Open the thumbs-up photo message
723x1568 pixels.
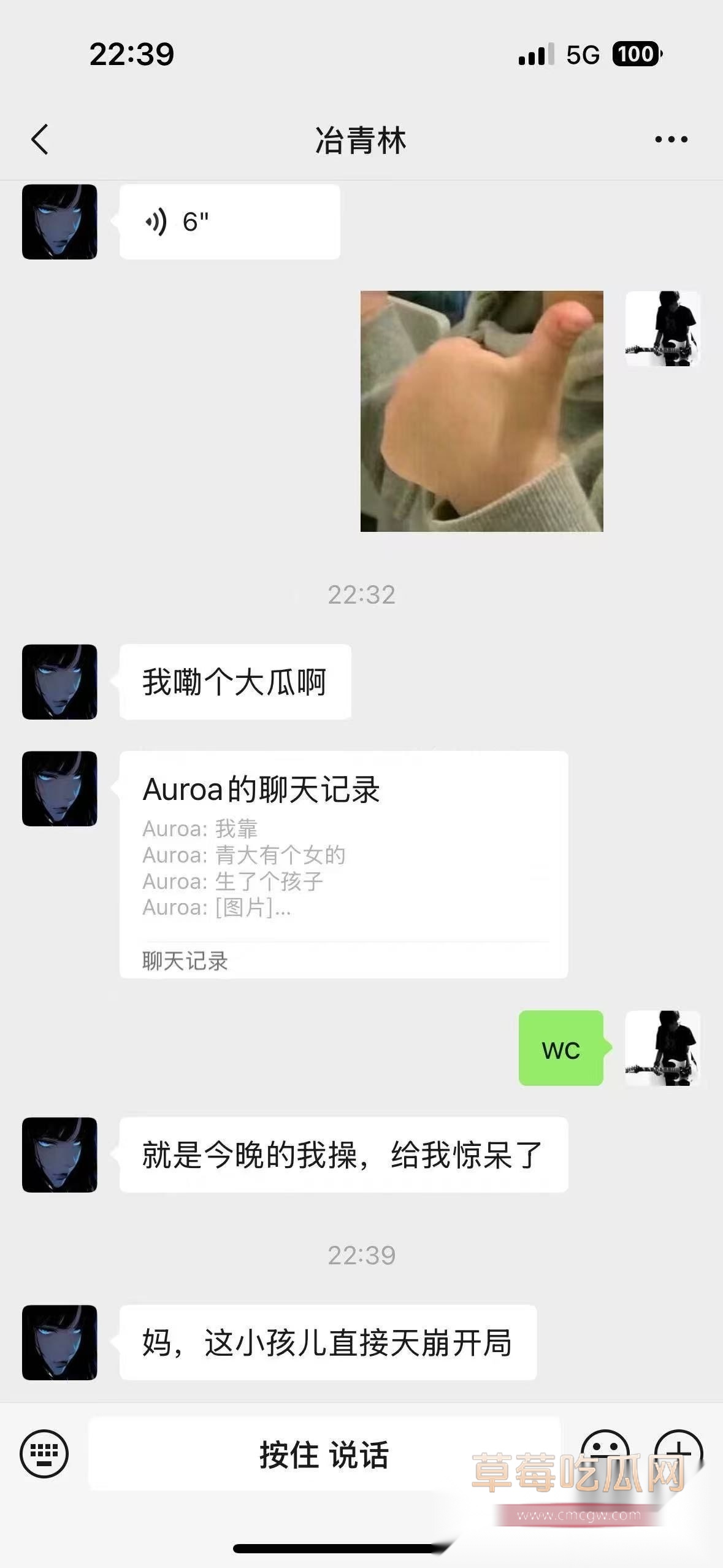481,411
